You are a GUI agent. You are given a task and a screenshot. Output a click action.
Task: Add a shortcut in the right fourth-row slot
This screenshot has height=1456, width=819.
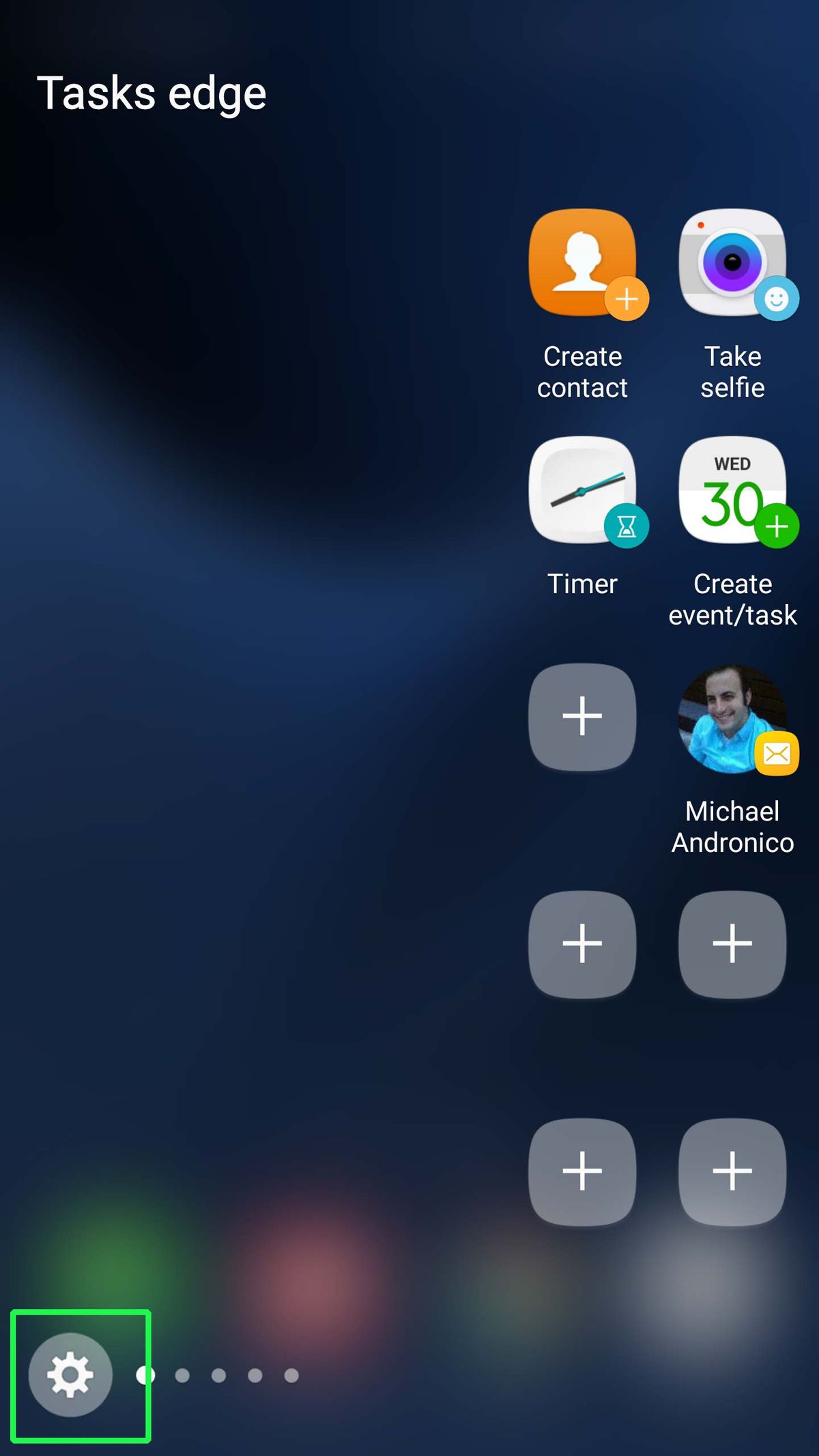(x=732, y=943)
